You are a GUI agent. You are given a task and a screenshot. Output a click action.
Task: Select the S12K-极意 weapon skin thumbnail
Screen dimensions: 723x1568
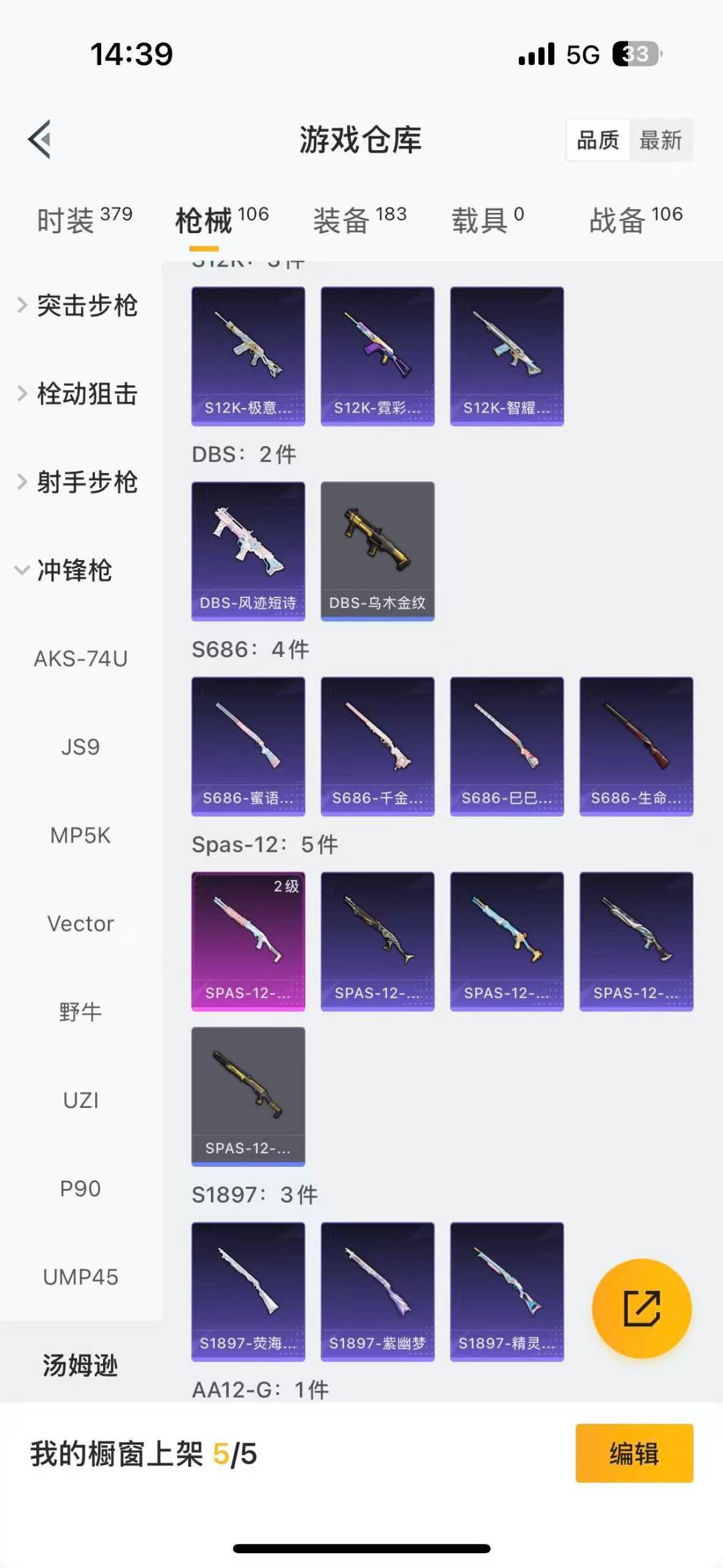(248, 355)
